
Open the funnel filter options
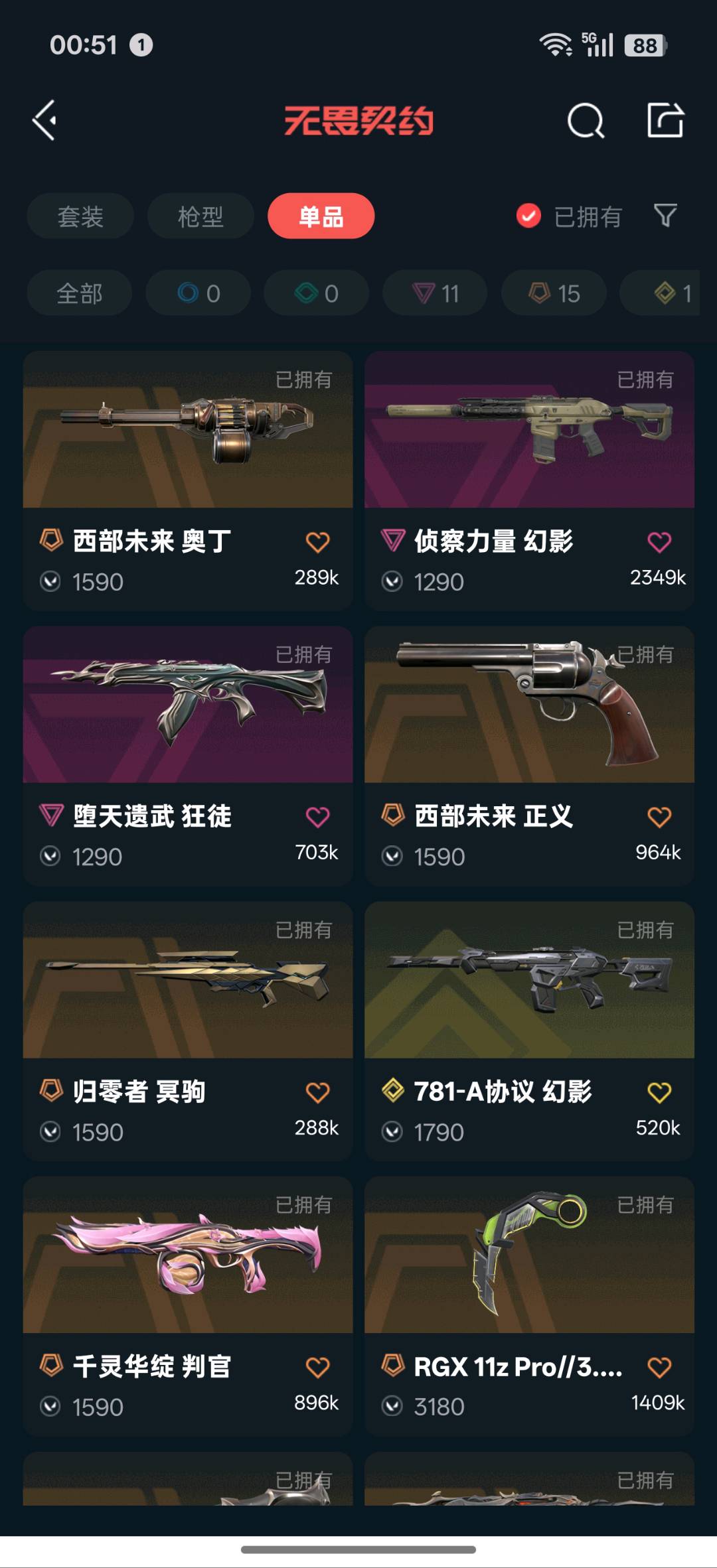tap(665, 216)
